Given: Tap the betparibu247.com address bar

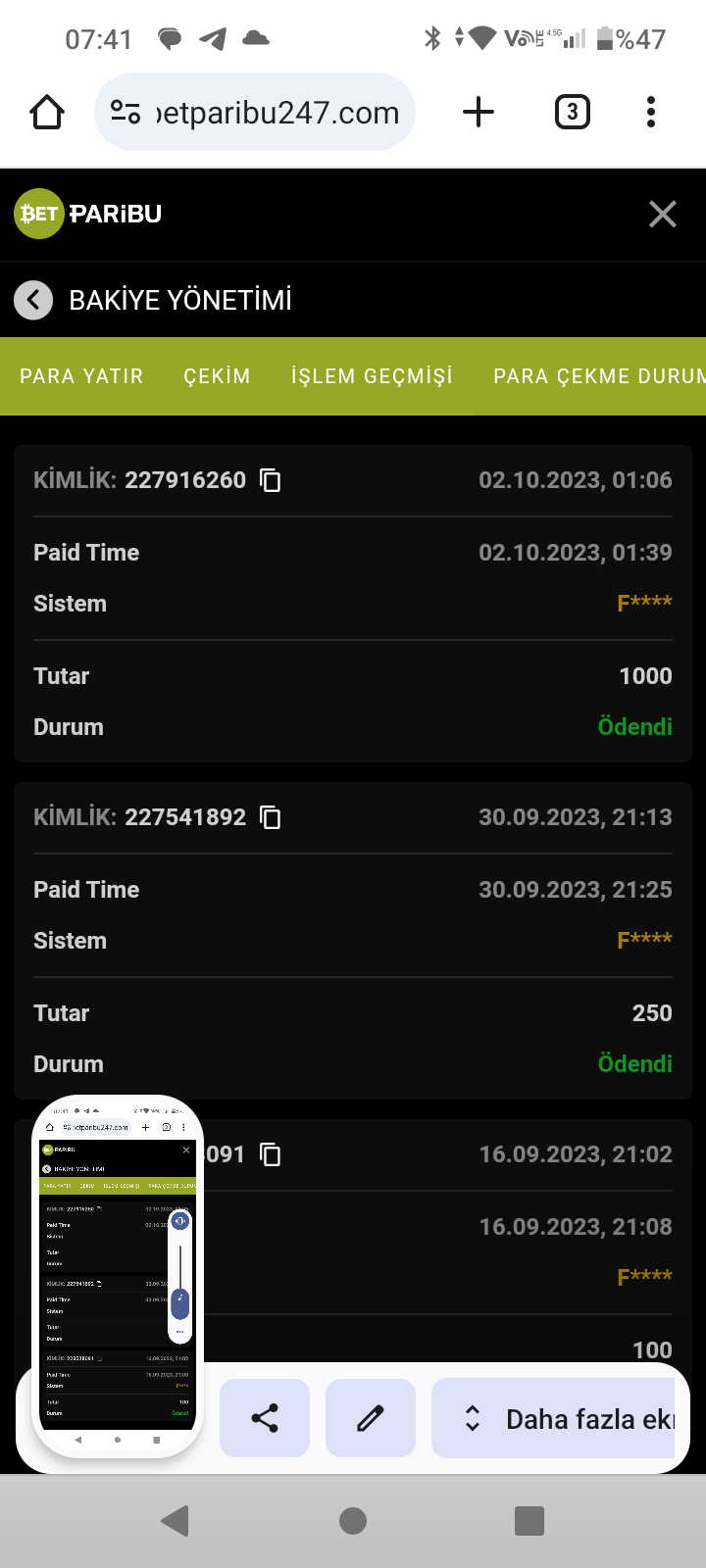Looking at the screenshot, I should click(255, 112).
